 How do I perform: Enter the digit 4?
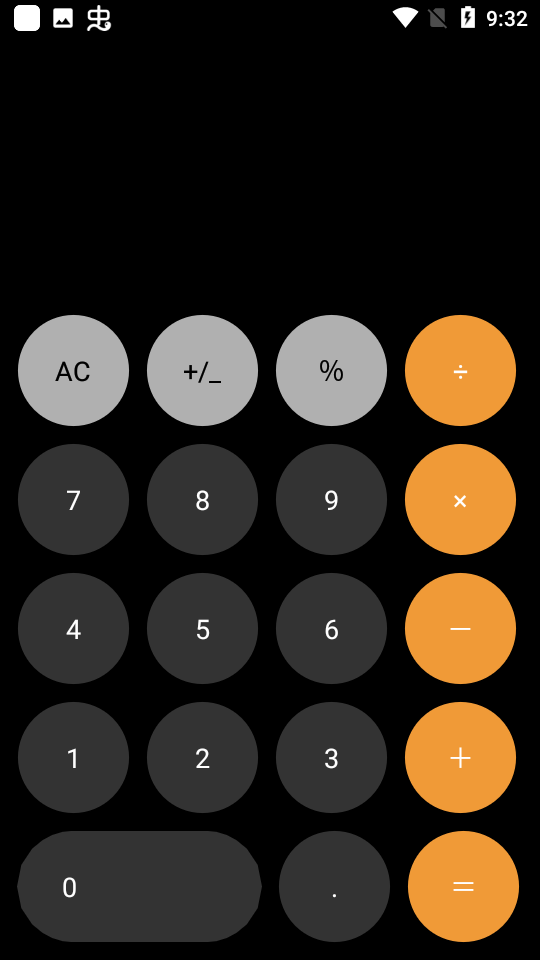click(x=73, y=628)
